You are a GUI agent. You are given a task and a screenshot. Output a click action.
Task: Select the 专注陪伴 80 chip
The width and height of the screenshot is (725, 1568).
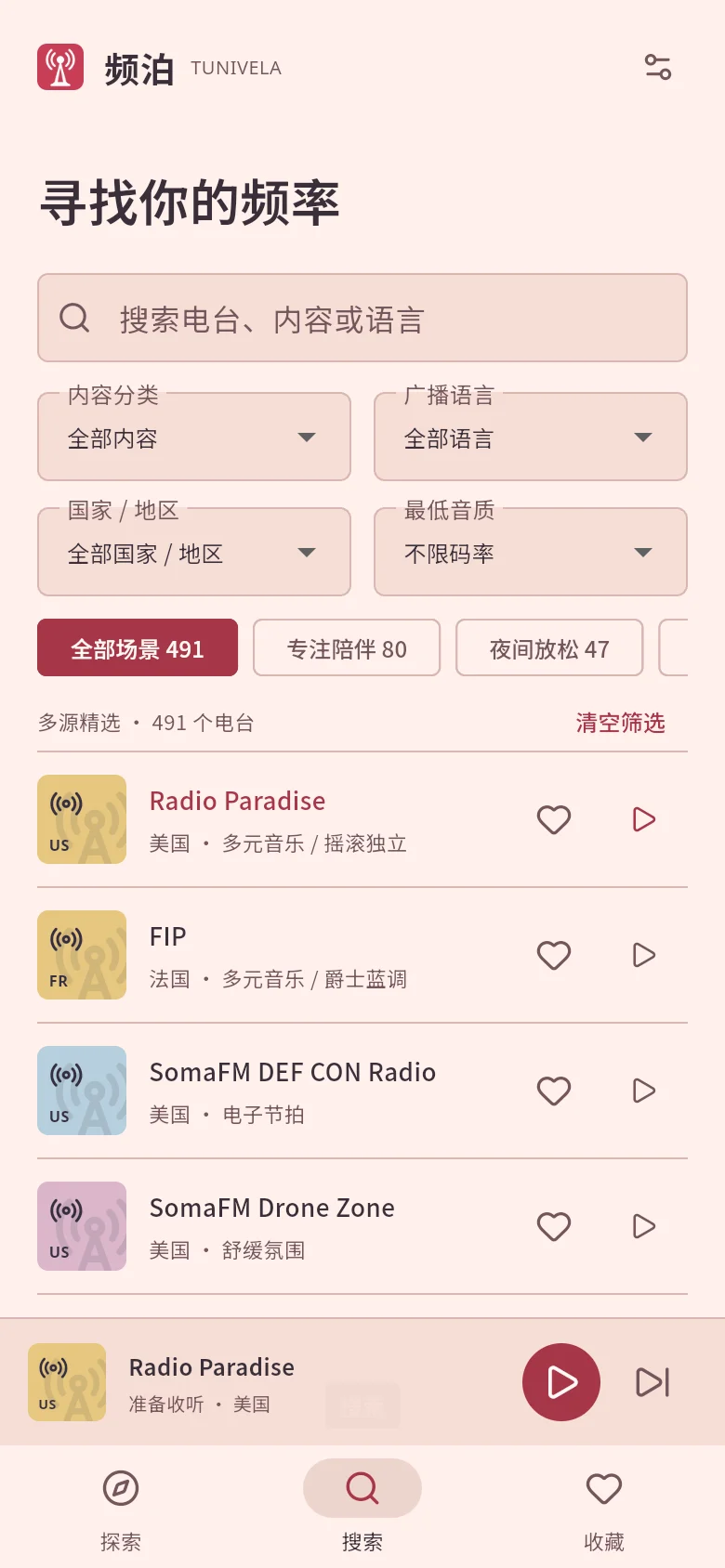click(347, 647)
